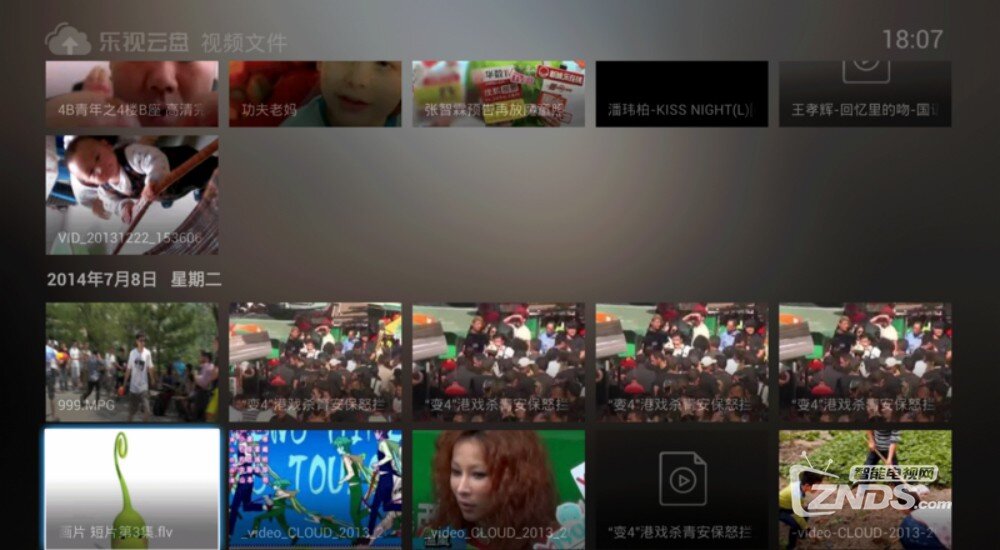
Task: Open the 张智霖 video tile
Action: (498, 94)
